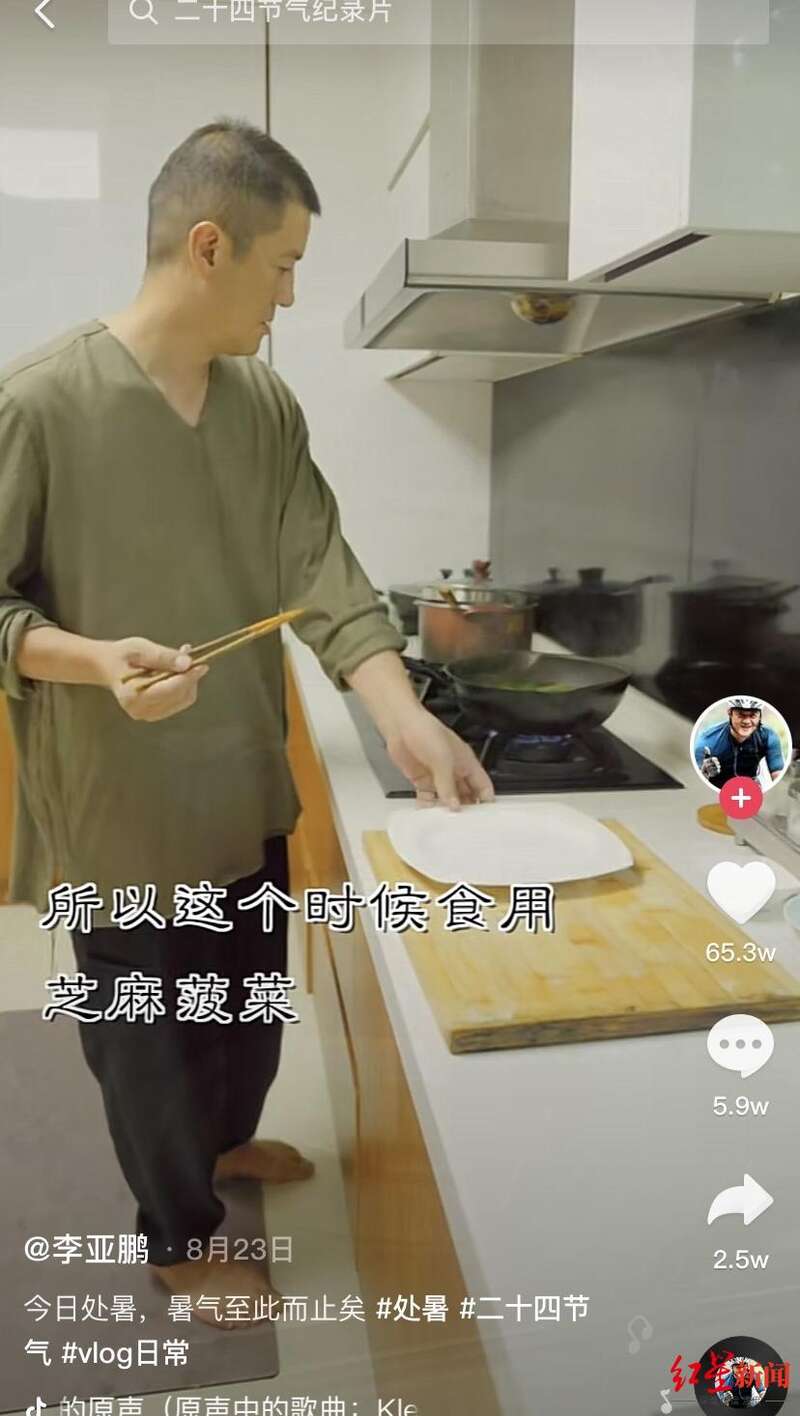Open comments on this video
800x1416 pixels.
[x=740, y=1046]
